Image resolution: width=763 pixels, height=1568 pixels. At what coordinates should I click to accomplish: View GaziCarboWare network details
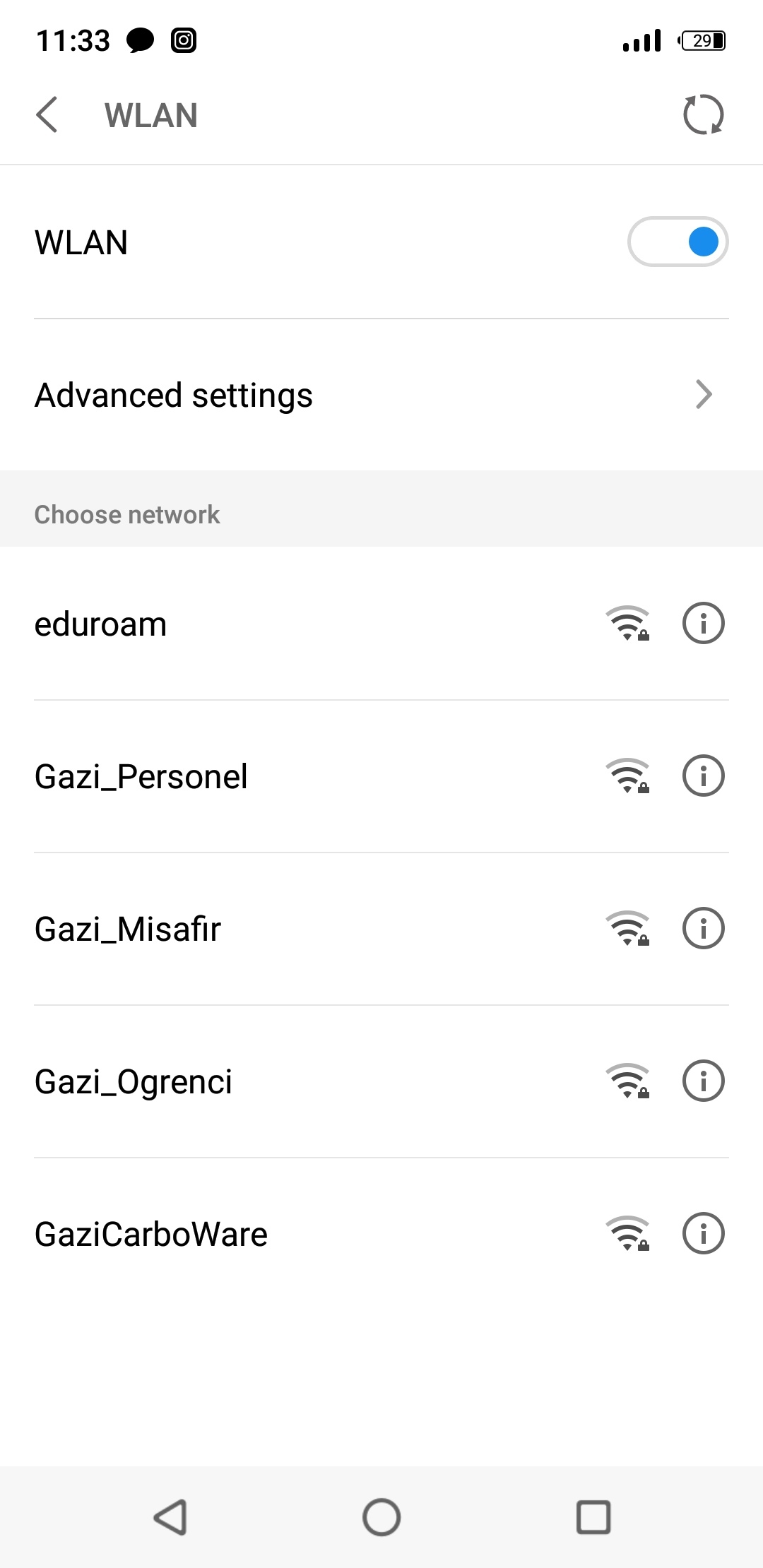(703, 1234)
